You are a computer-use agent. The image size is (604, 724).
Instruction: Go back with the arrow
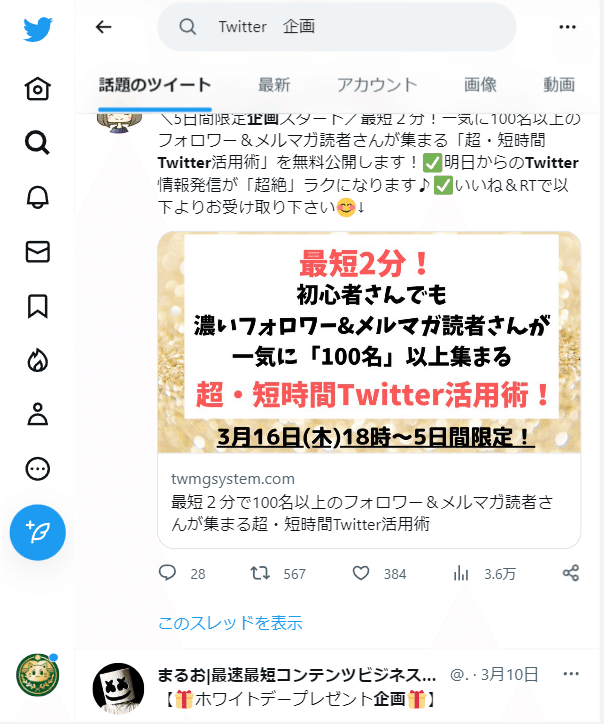coord(103,28)
